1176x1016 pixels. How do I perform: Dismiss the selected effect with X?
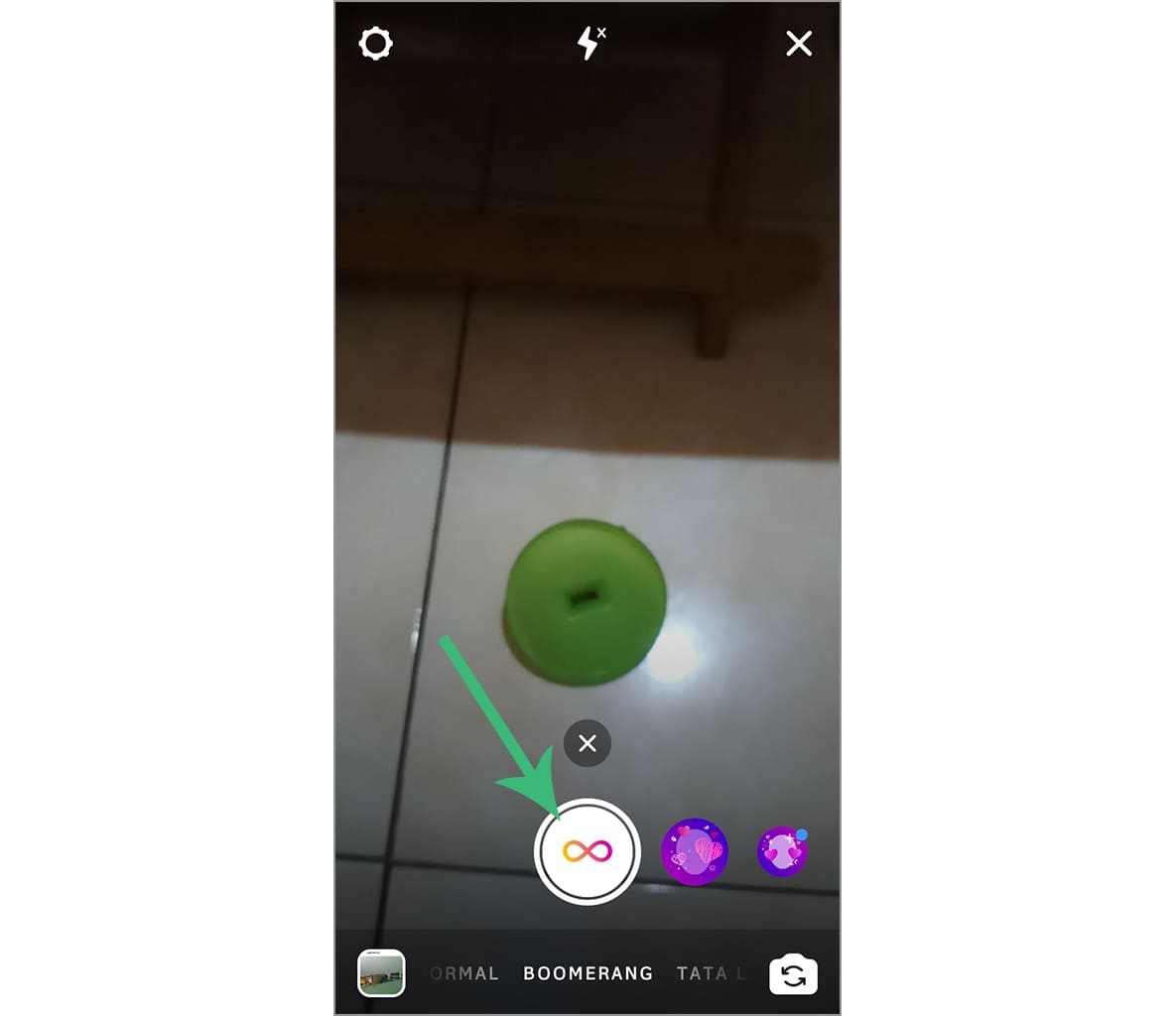click(588, 743)
